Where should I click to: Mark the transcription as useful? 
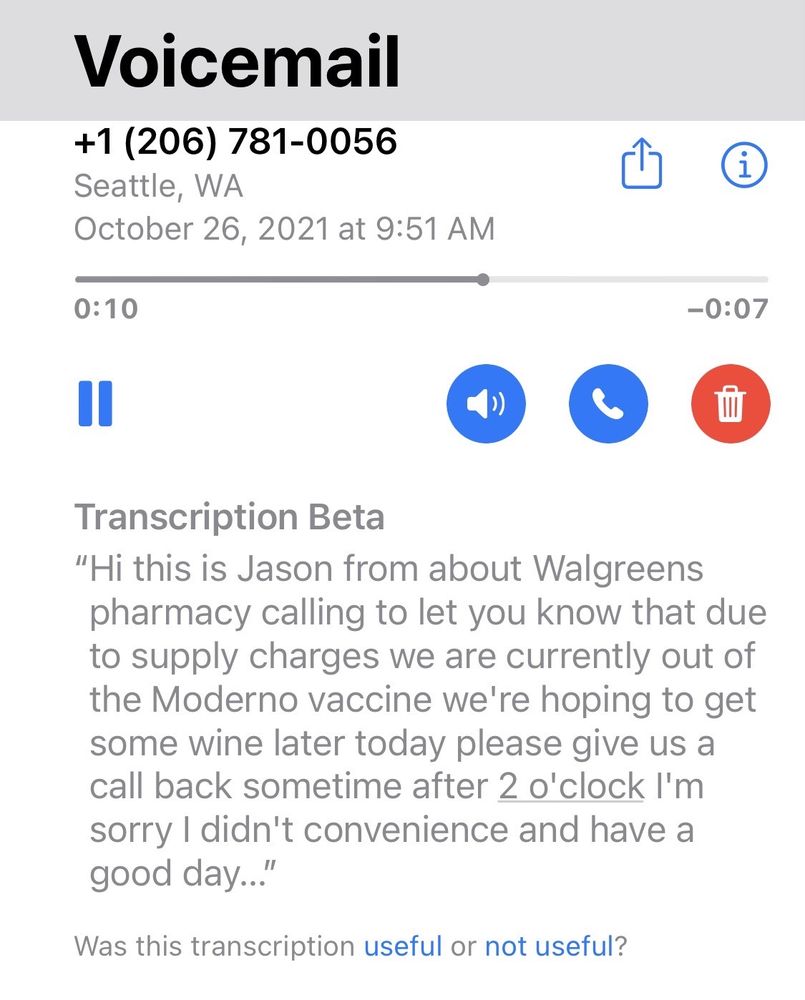point(403,945)
